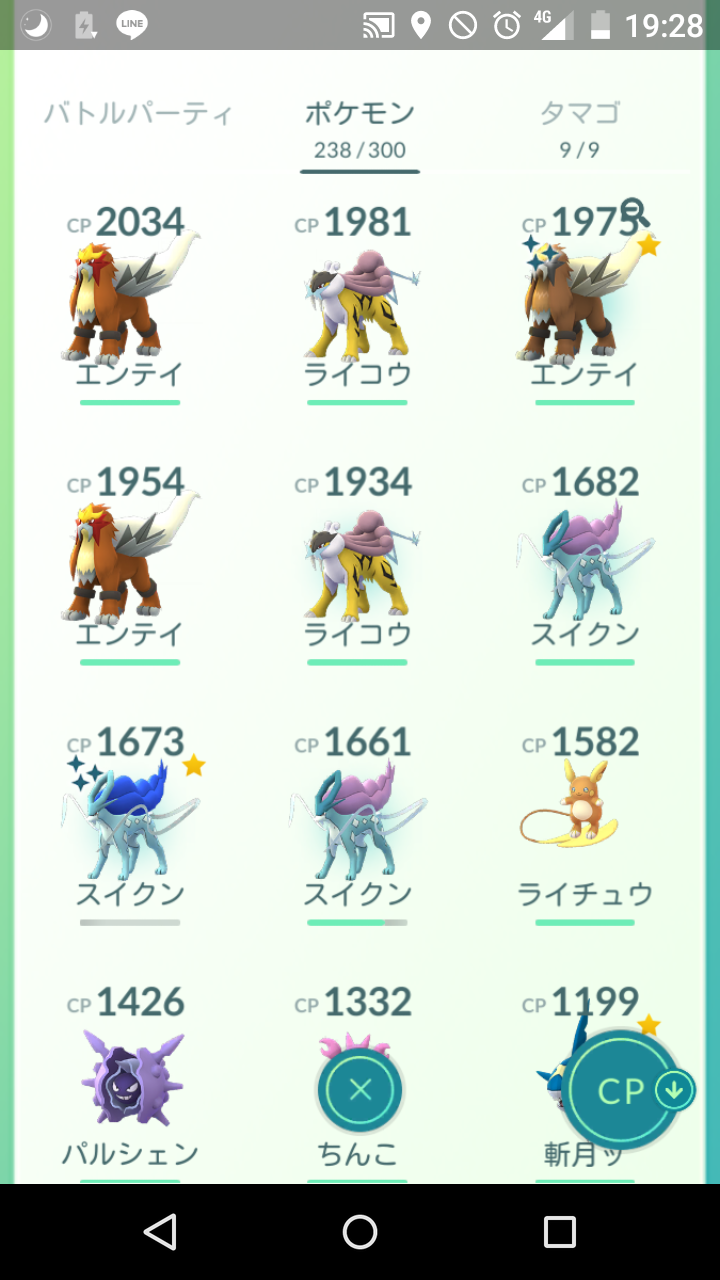Open the search magnifier icon
The width and height of the screenshot is (720, 1280).
tap(634, 212)
